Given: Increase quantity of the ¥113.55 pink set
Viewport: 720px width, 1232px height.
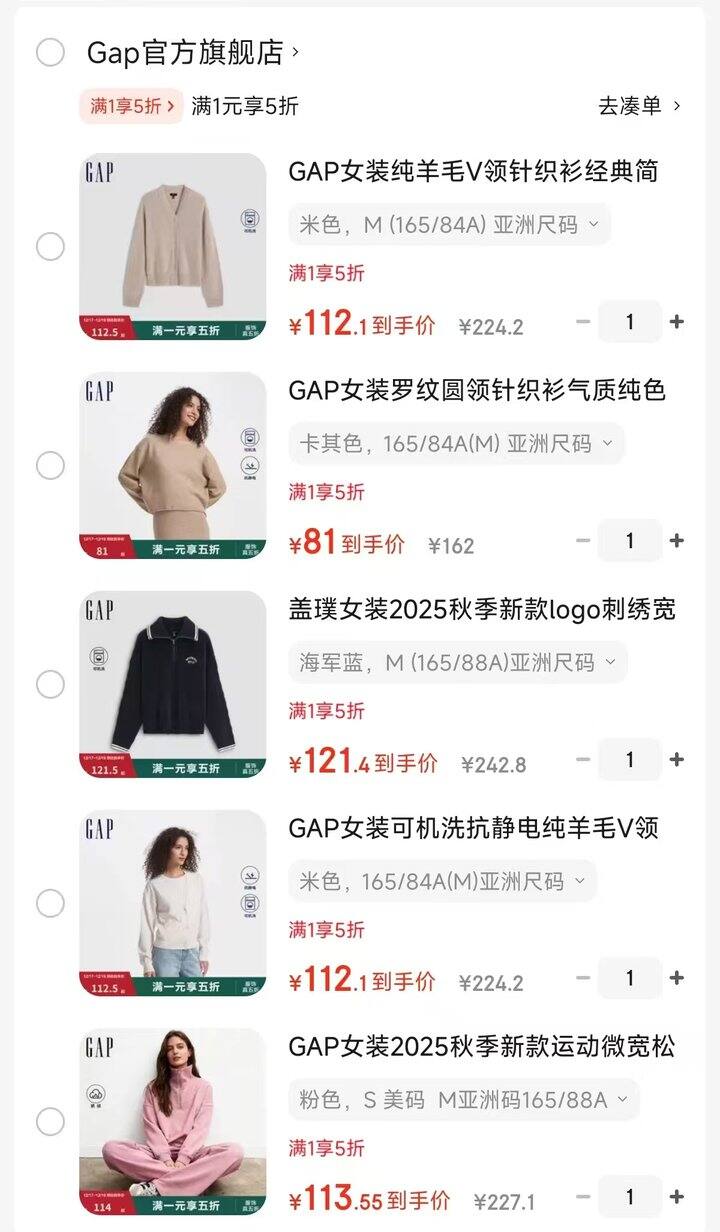Looking at the screenshot, I should 677,1197.
